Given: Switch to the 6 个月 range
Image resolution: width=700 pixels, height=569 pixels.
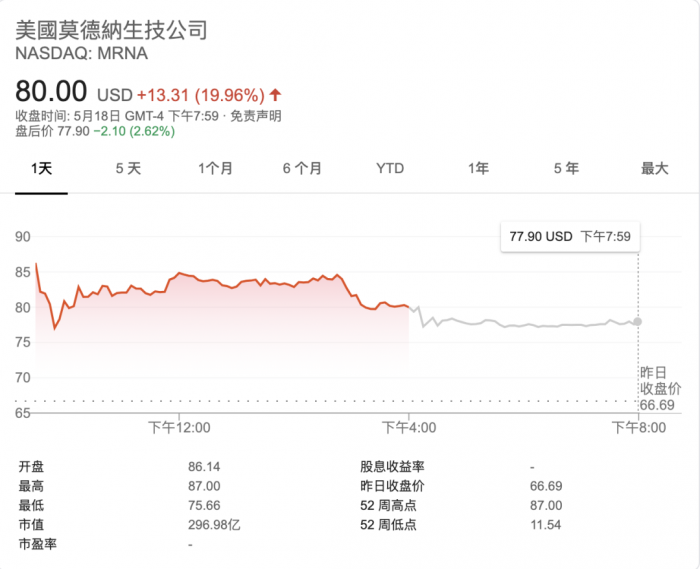Looking at the screenshot, I should click(302, 168).
